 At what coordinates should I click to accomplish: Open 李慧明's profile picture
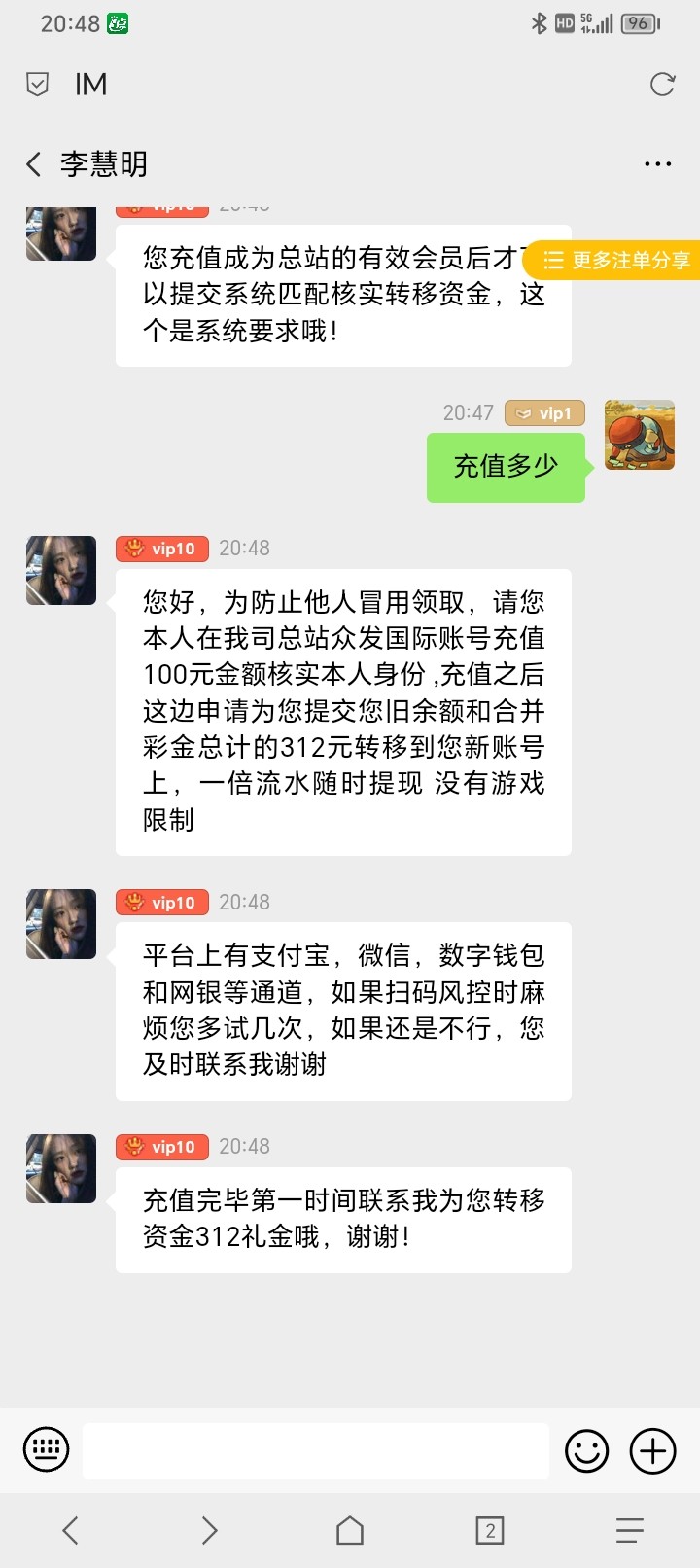coord(60,571)
